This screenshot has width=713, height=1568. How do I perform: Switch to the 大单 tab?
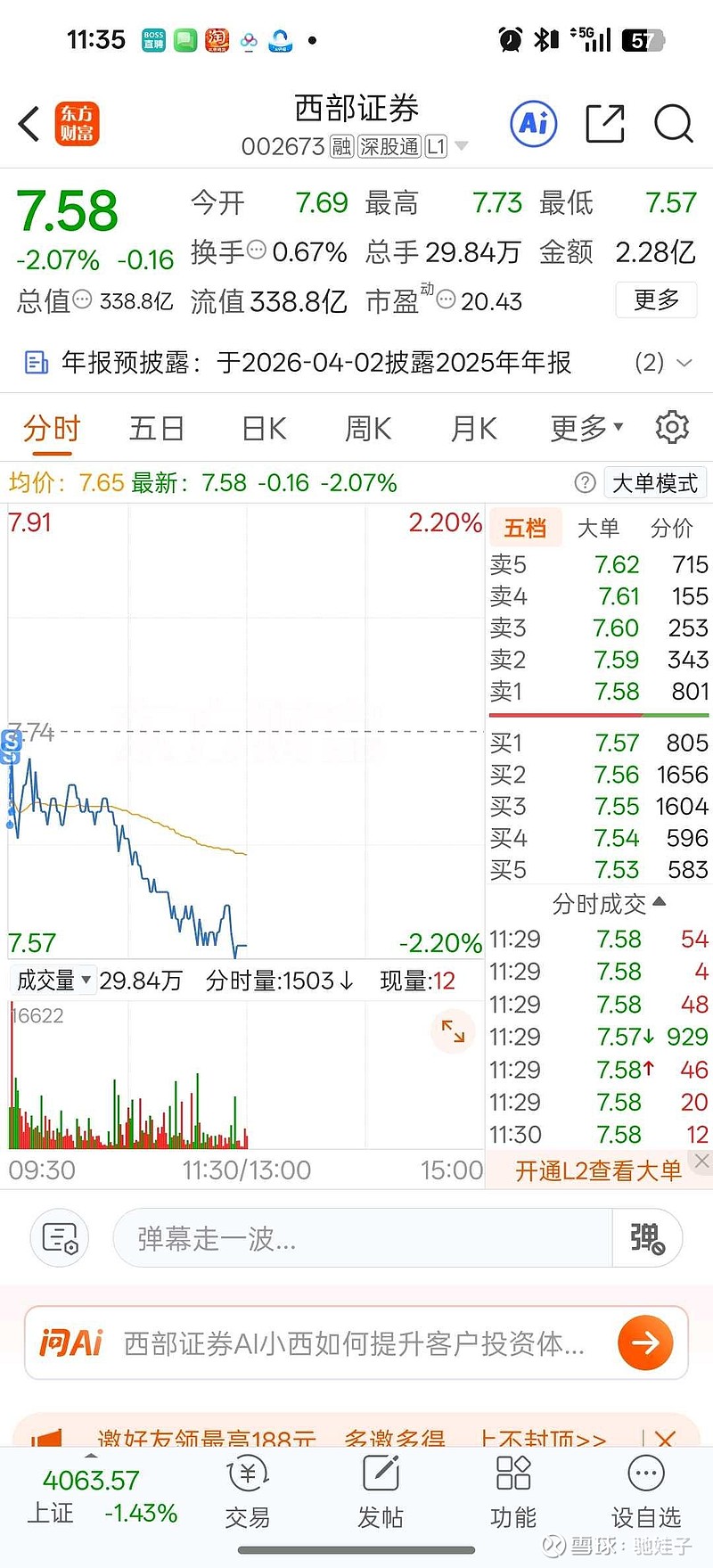[598, 528]
